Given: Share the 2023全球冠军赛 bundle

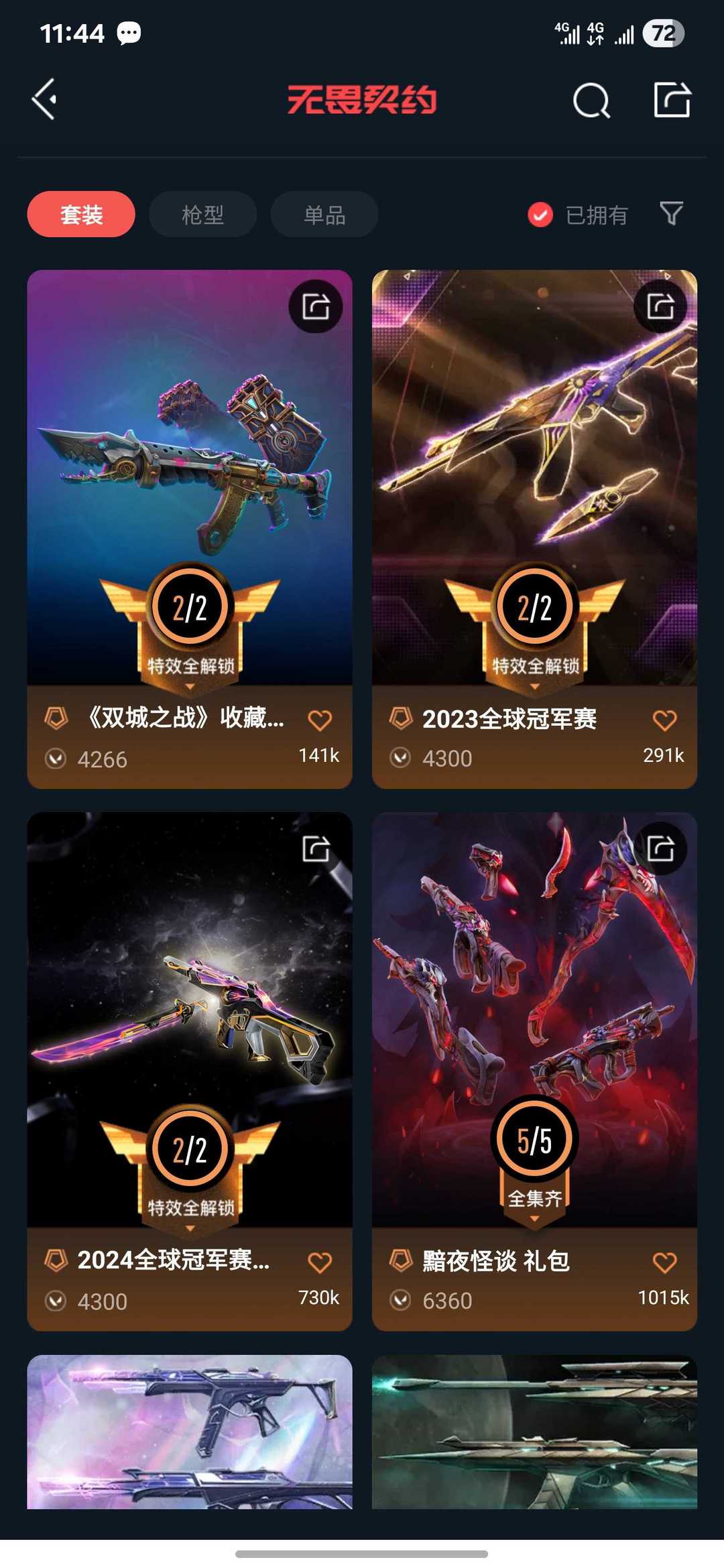Looking at the screenshot, I should pyautogui.click(x=660, y=307).
